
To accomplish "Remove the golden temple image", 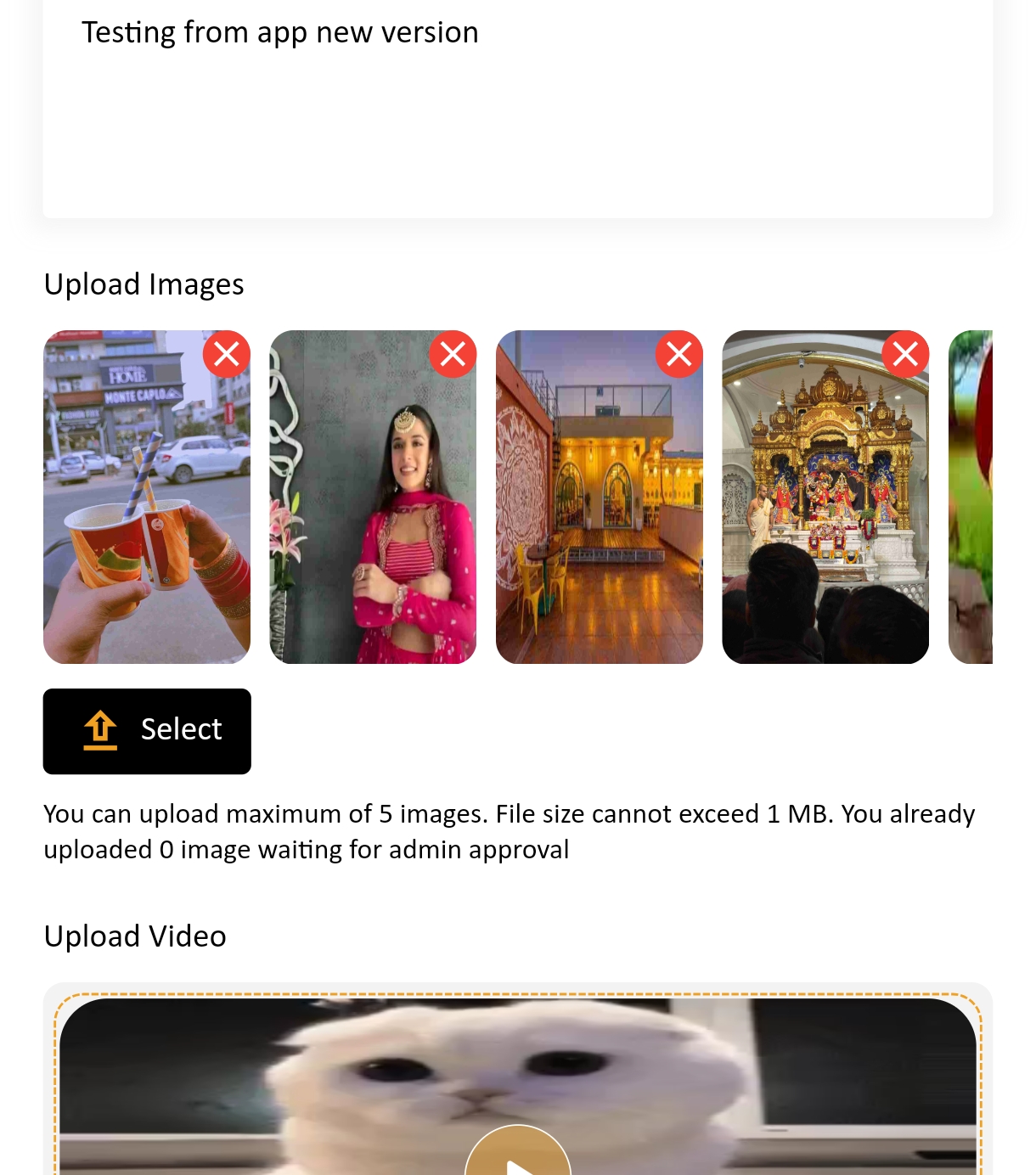I will click(x=905, y=354).
